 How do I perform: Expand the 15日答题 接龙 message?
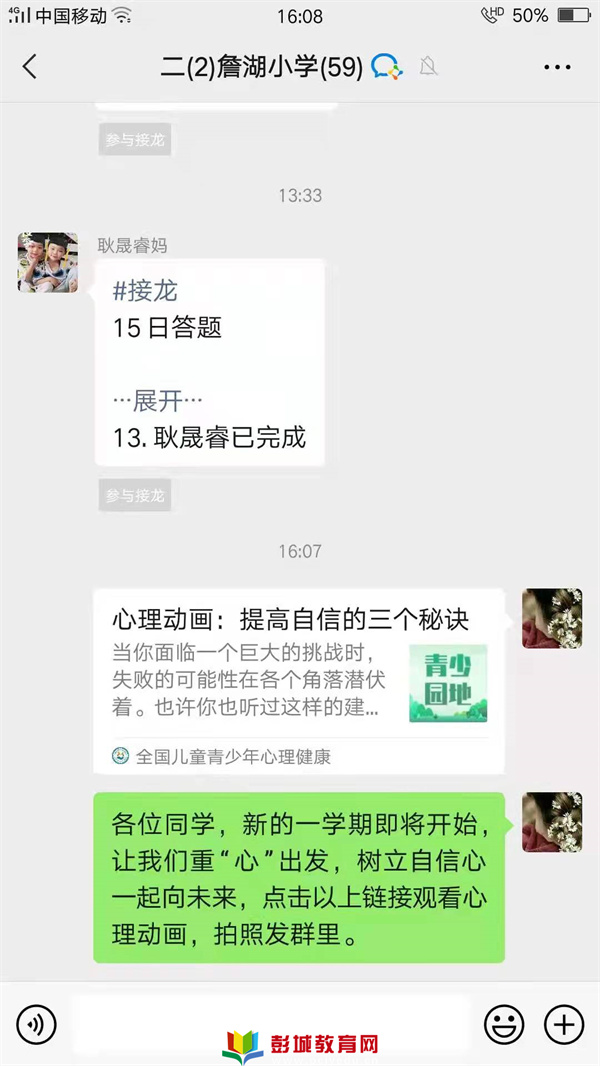[158, 401]
